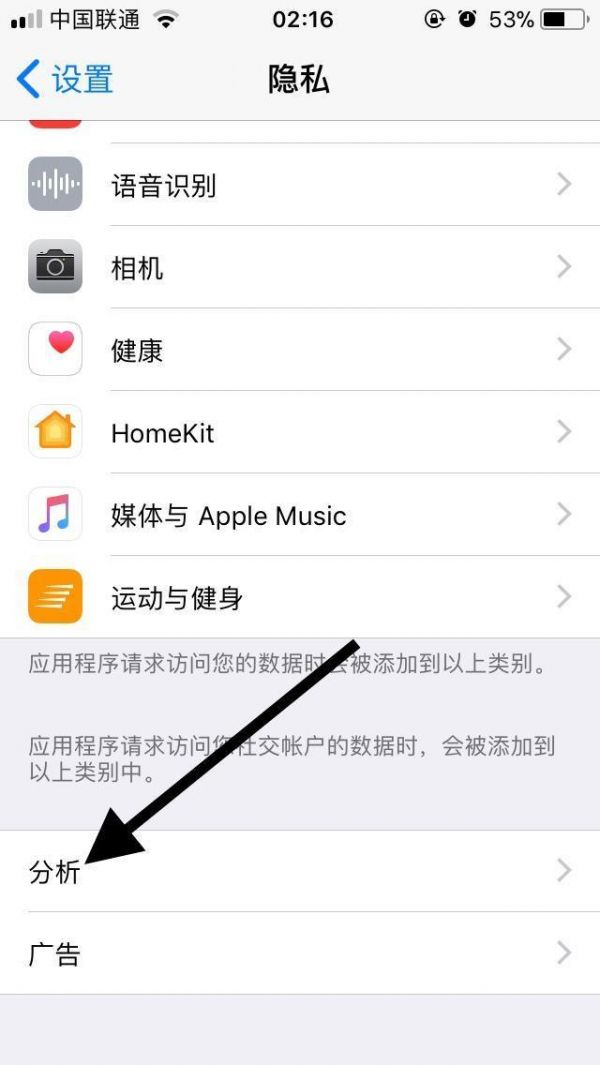Viewport: 600px width, 1065px height.
Task: Open the 分析 settings
Action: 300,871
